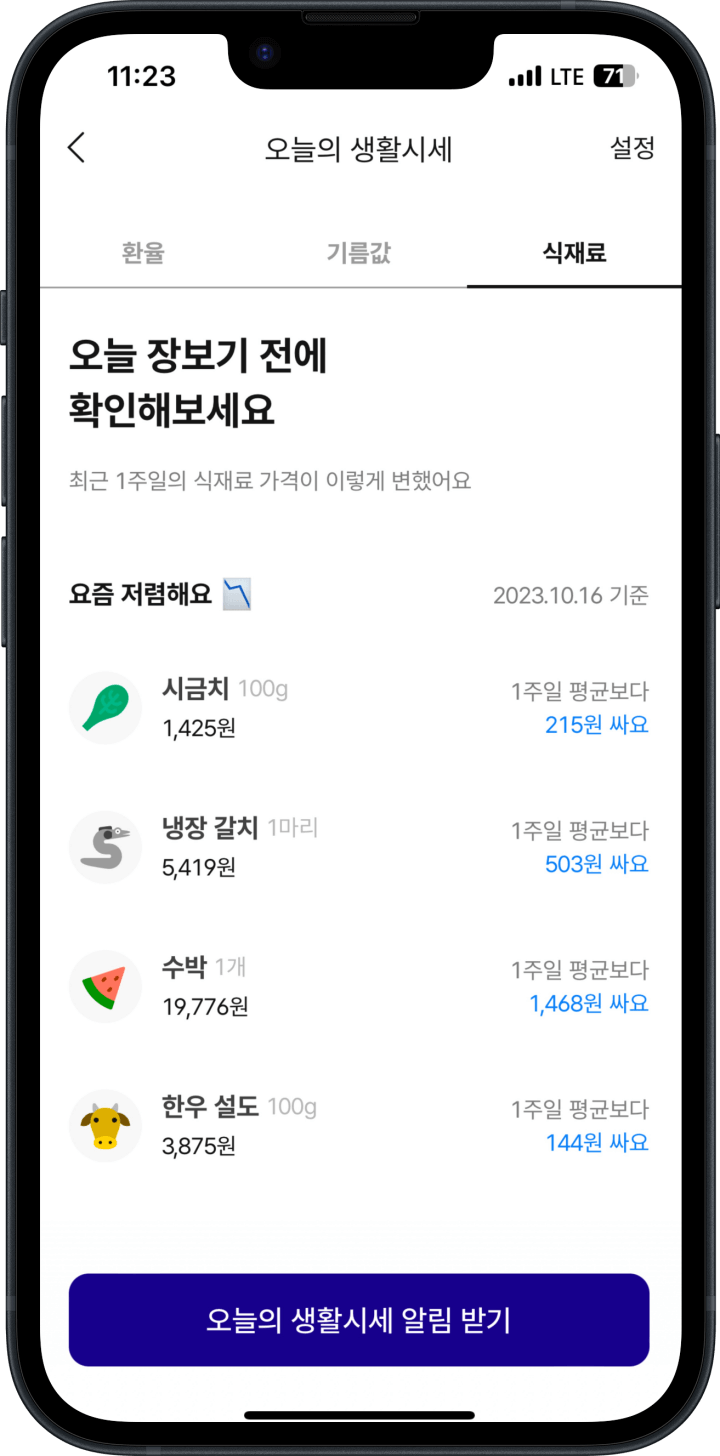Switch to the 환율 tab
720x1456 pixels.
(142, 253)
